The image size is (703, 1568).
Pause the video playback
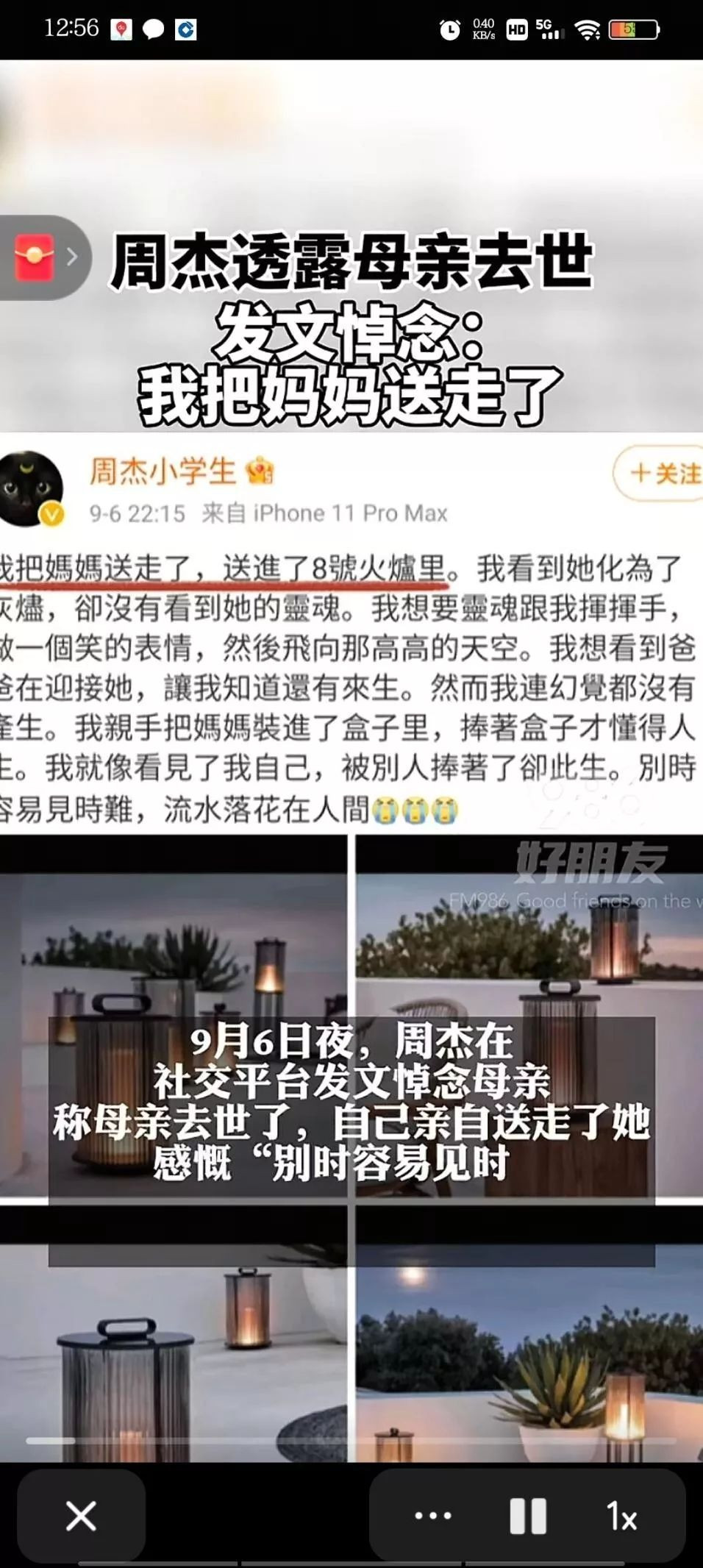click(528, 1516)
